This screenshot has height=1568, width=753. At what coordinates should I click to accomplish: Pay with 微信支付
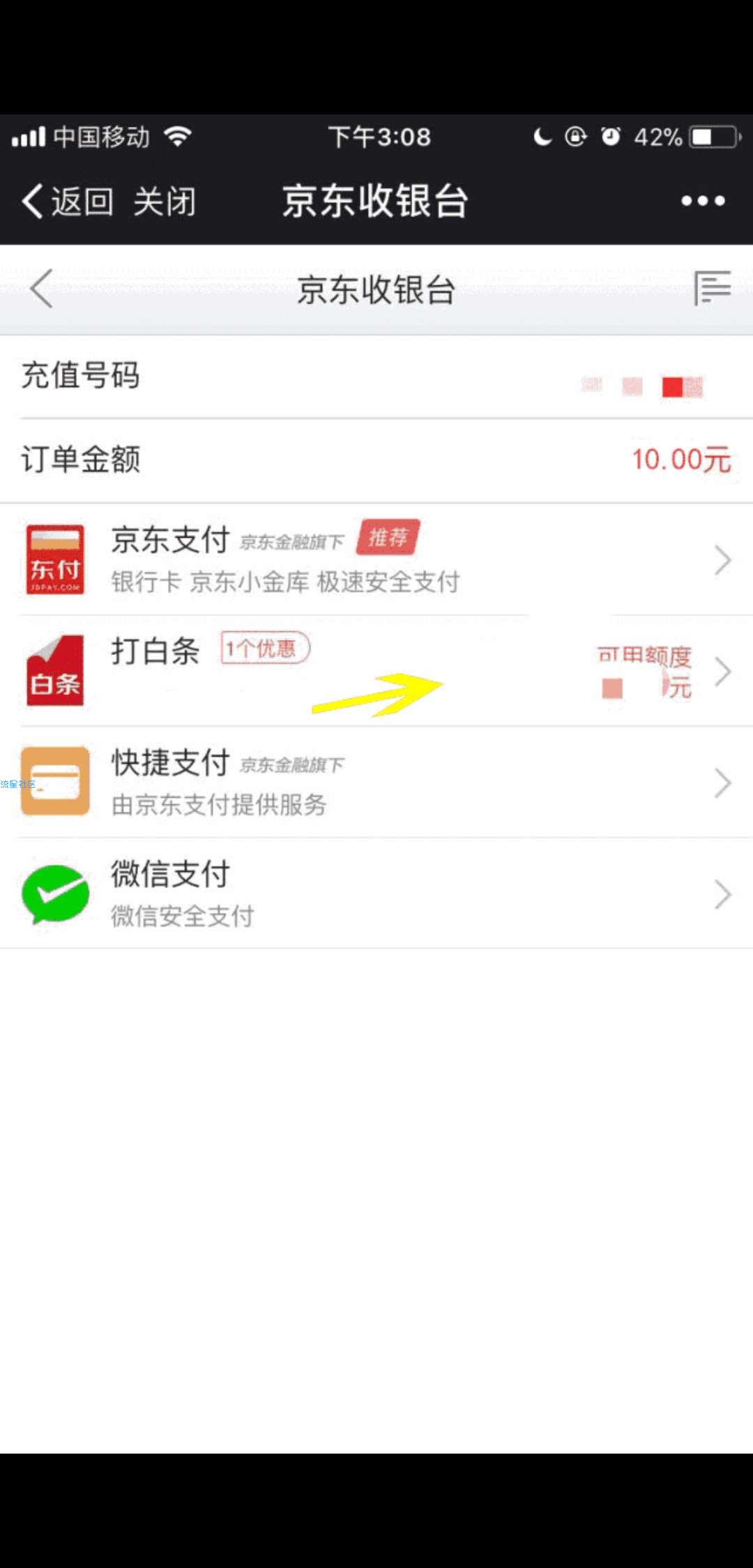point(376,894)
